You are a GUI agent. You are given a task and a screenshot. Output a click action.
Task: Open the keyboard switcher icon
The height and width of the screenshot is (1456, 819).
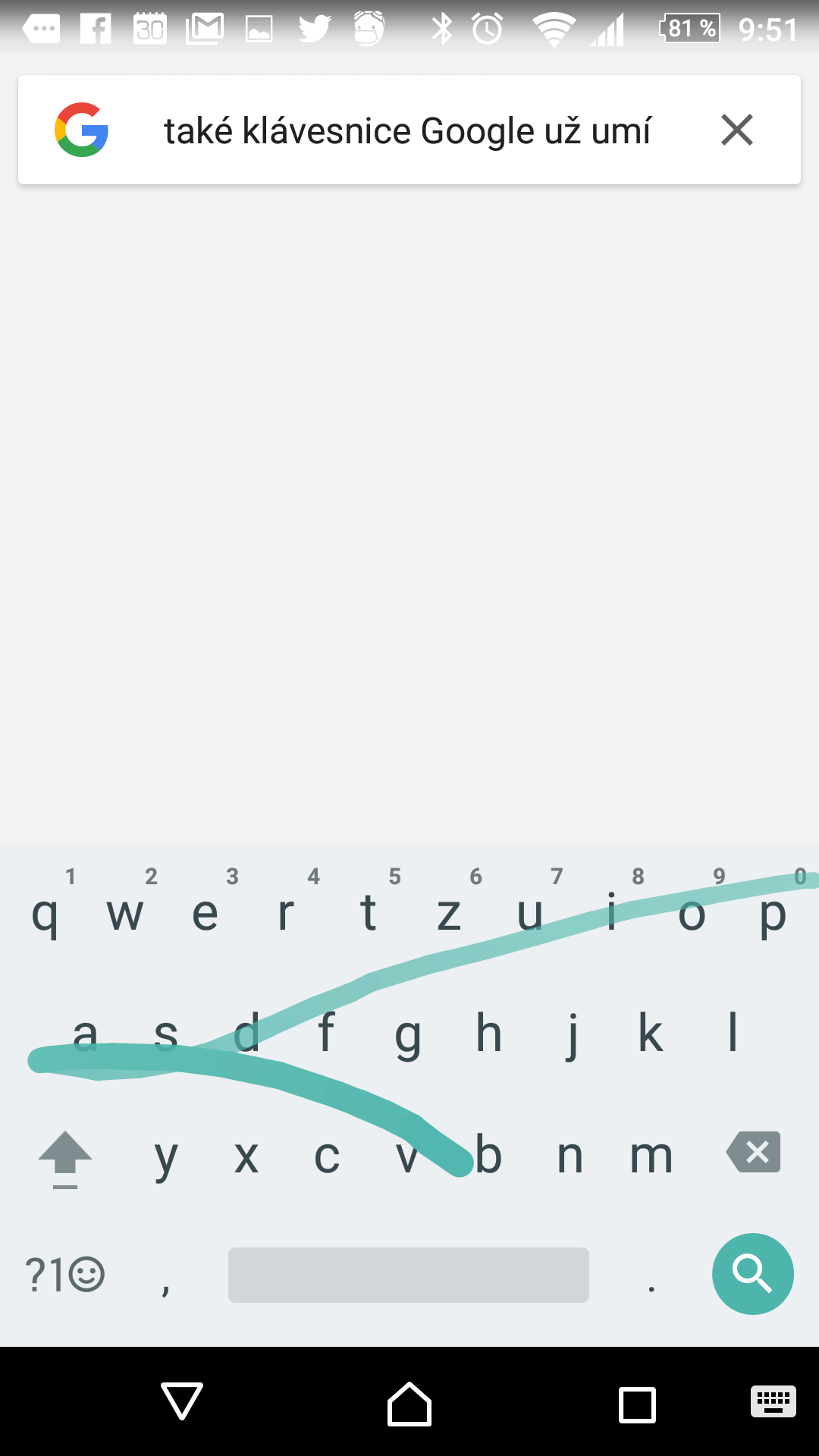[773, 1401]
